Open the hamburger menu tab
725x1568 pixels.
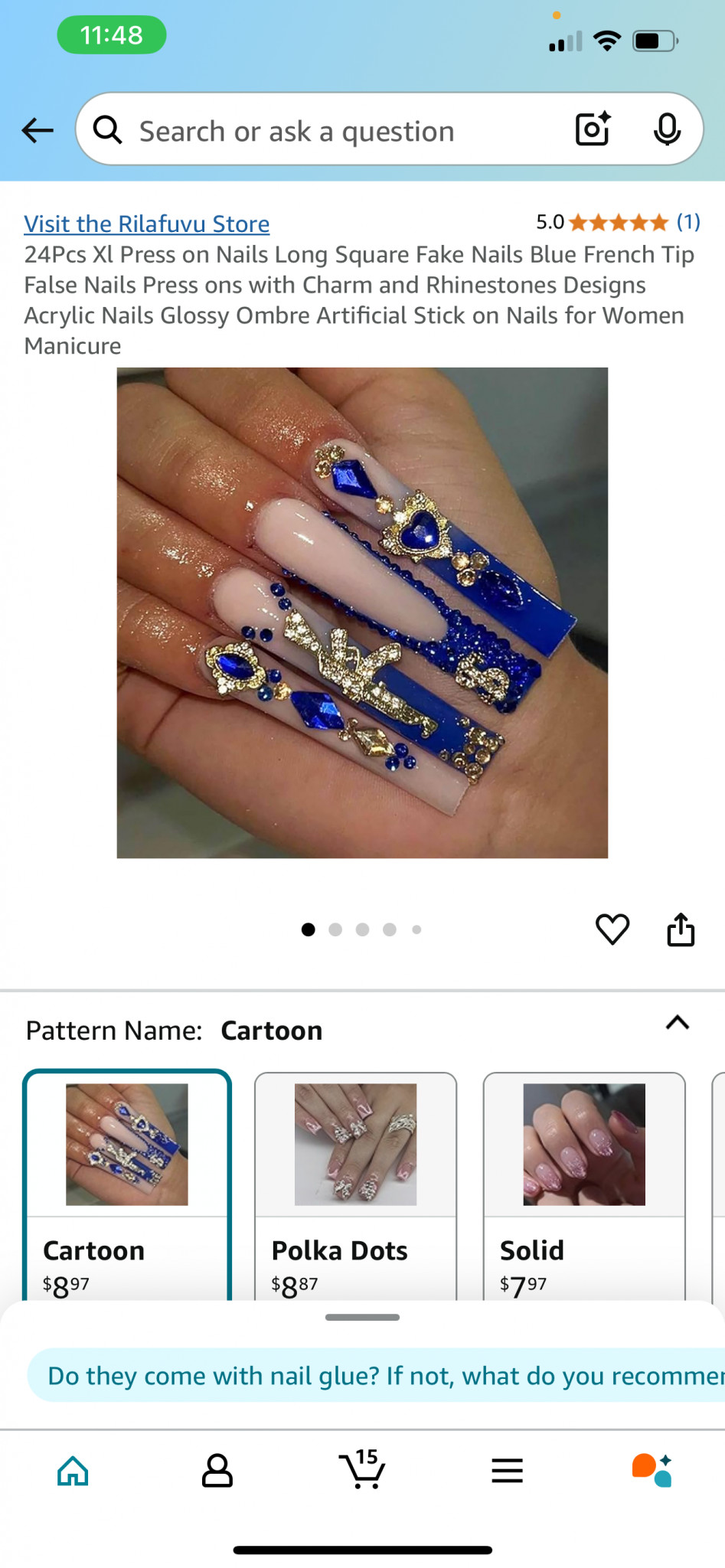507,1471
